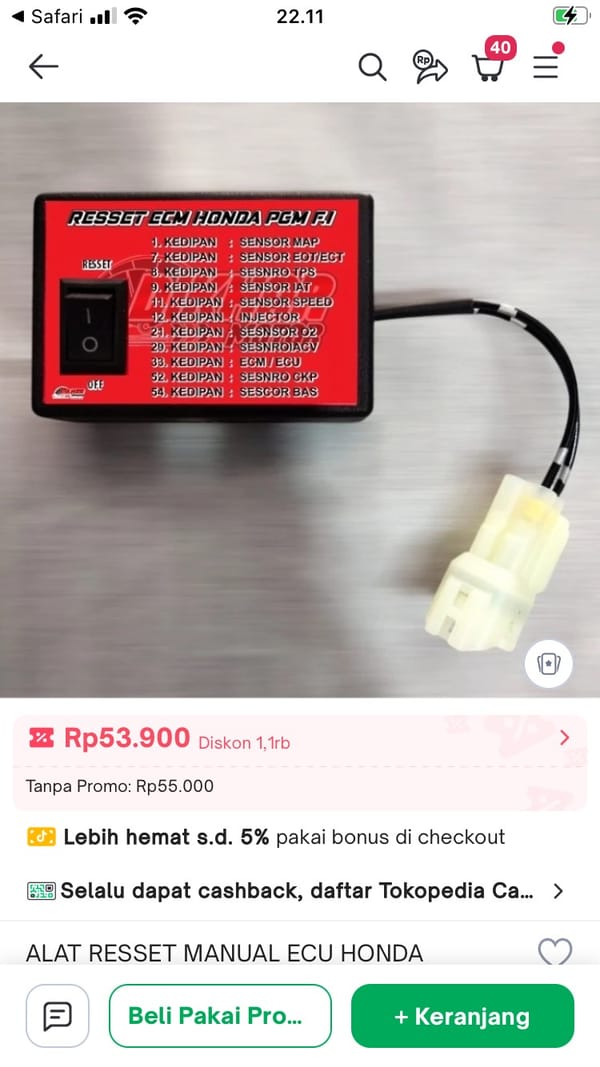Open the hamburger menu

(545, 67)
